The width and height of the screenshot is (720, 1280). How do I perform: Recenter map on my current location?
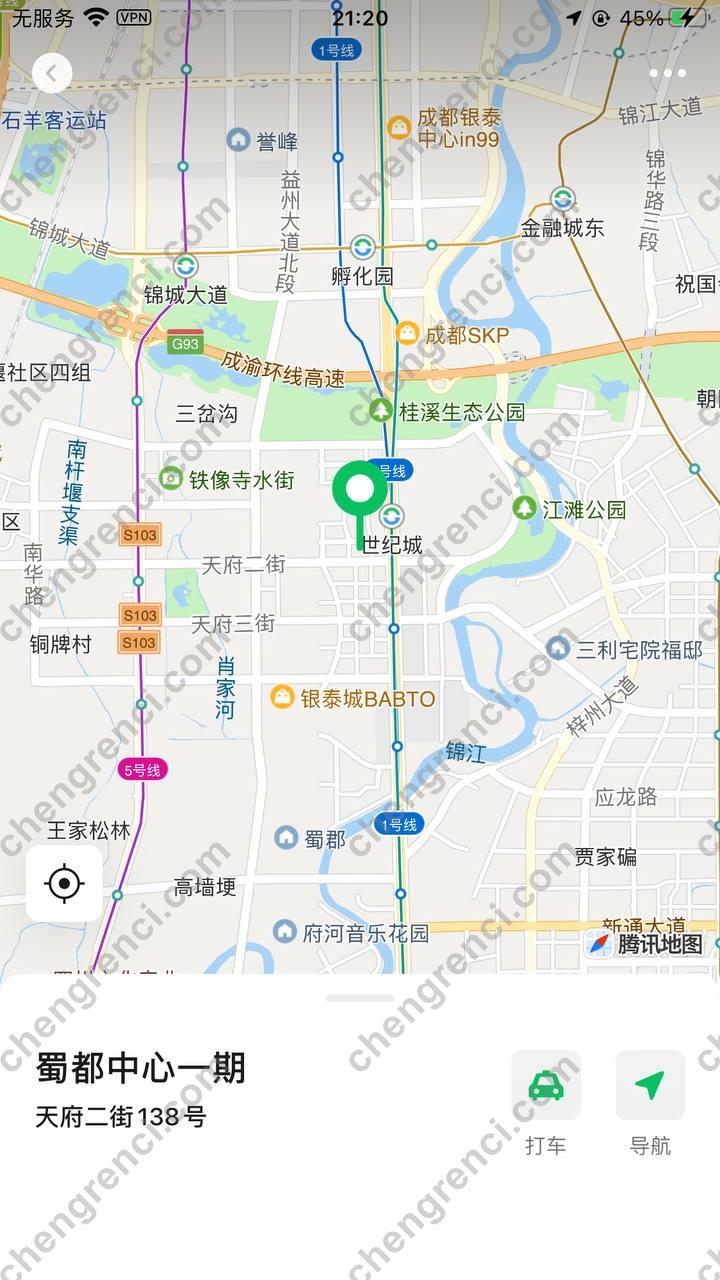(x=64, y=884)
